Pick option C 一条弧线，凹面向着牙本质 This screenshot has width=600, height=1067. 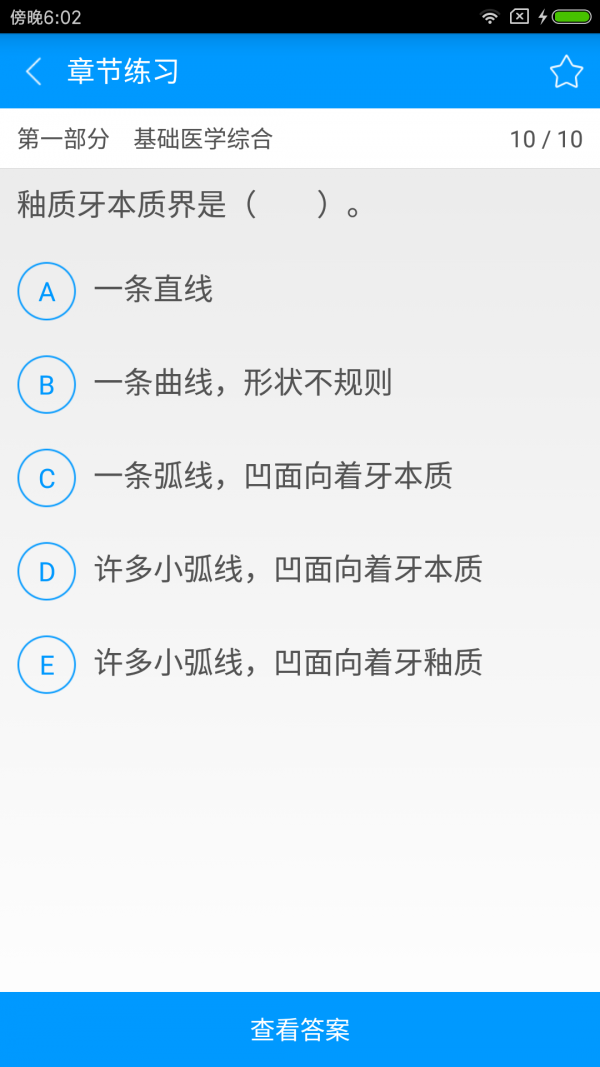click(x=47, y=478)
